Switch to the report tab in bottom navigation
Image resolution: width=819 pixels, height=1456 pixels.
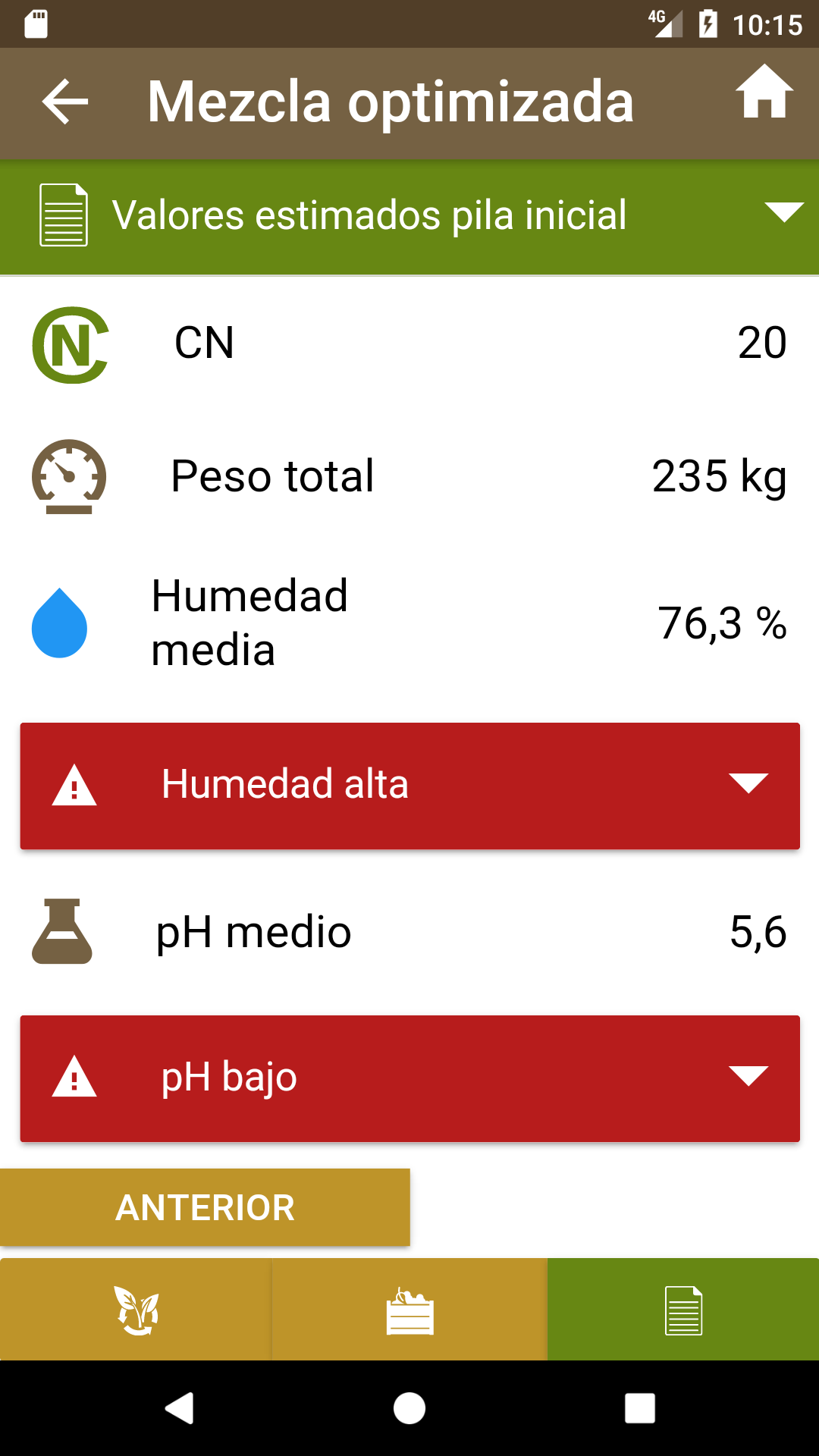click(682, 1309)
